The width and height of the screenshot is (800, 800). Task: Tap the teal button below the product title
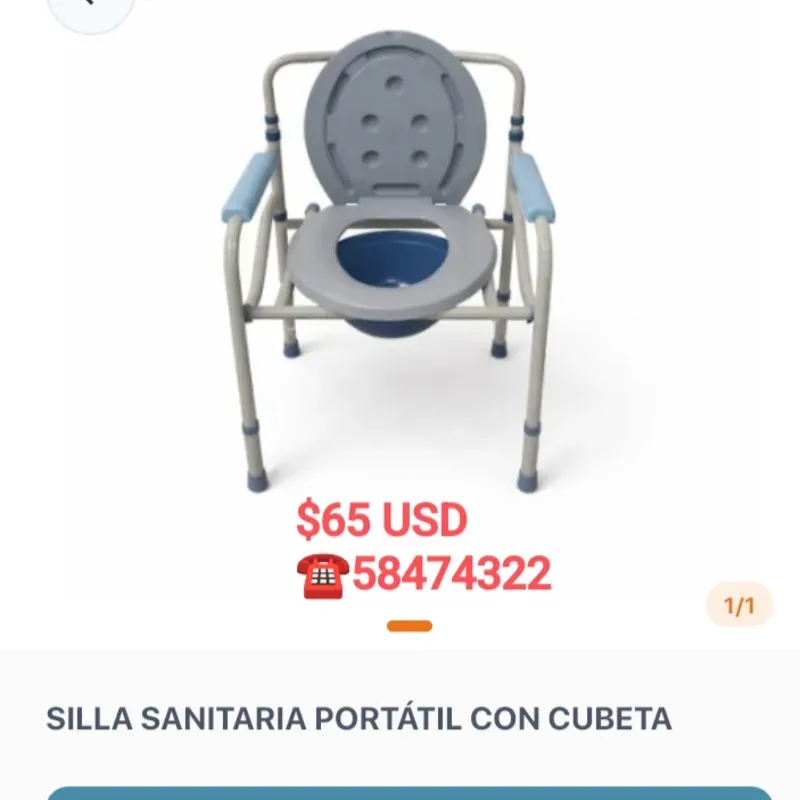[410, 793]
